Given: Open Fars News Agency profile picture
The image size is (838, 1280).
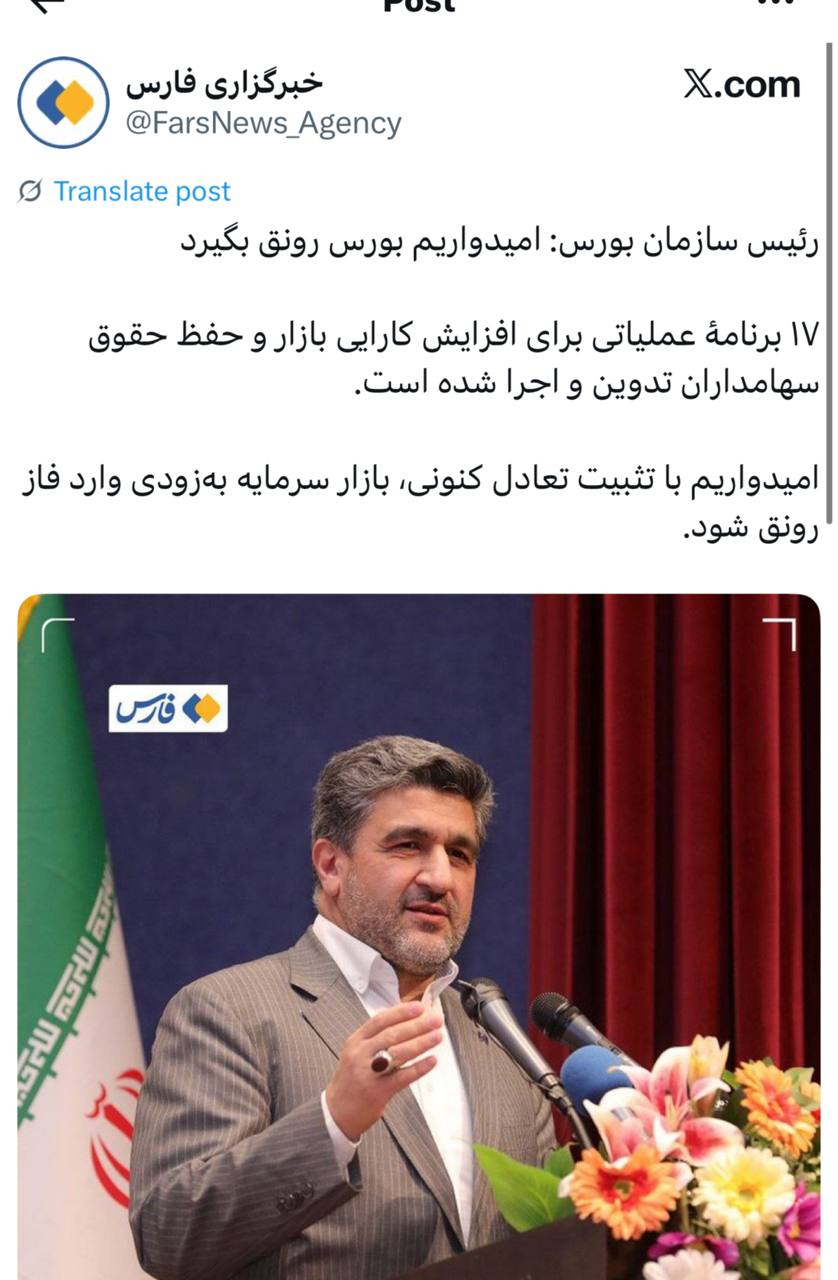Looking at the screenshot, I should click(x=63, y=102).
